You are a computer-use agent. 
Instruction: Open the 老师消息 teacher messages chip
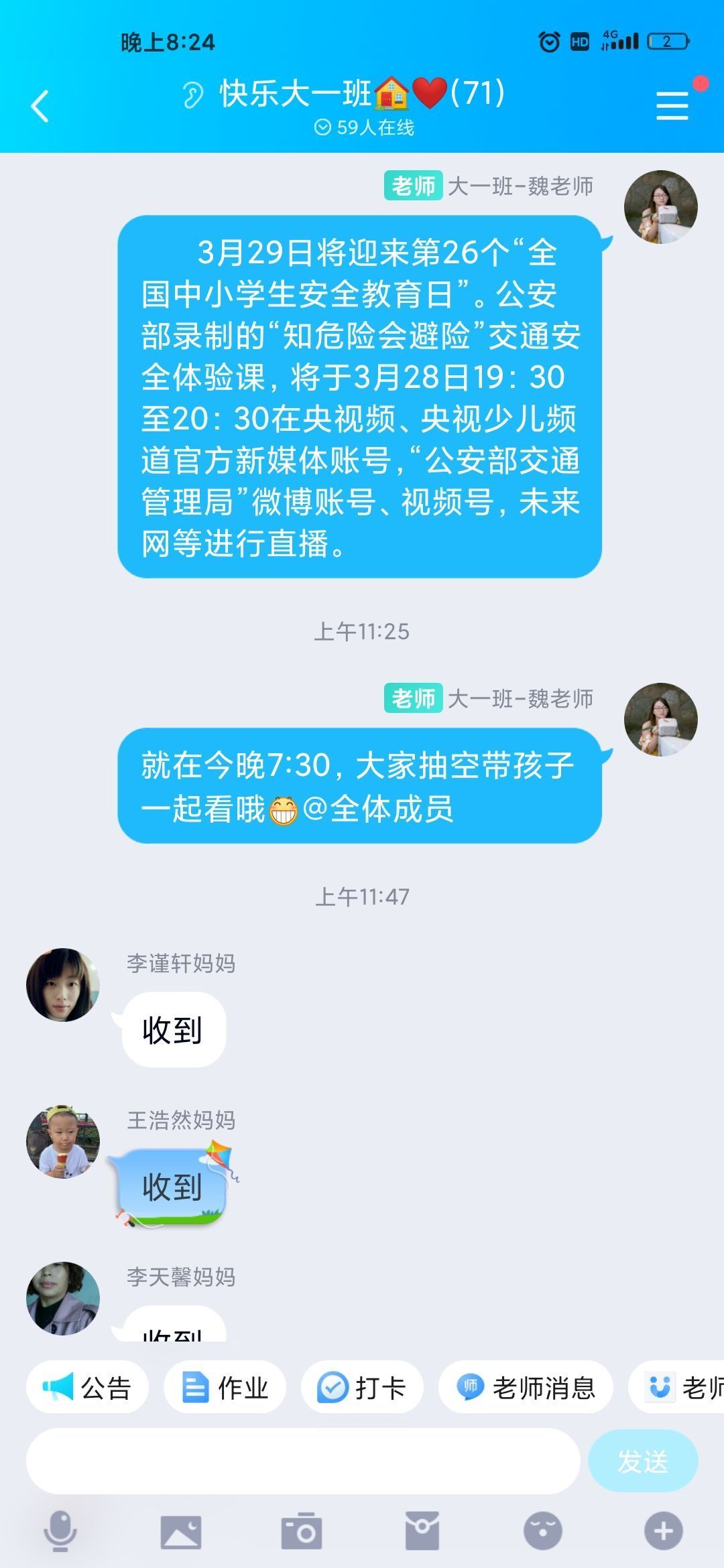[x=526, y=1387]
